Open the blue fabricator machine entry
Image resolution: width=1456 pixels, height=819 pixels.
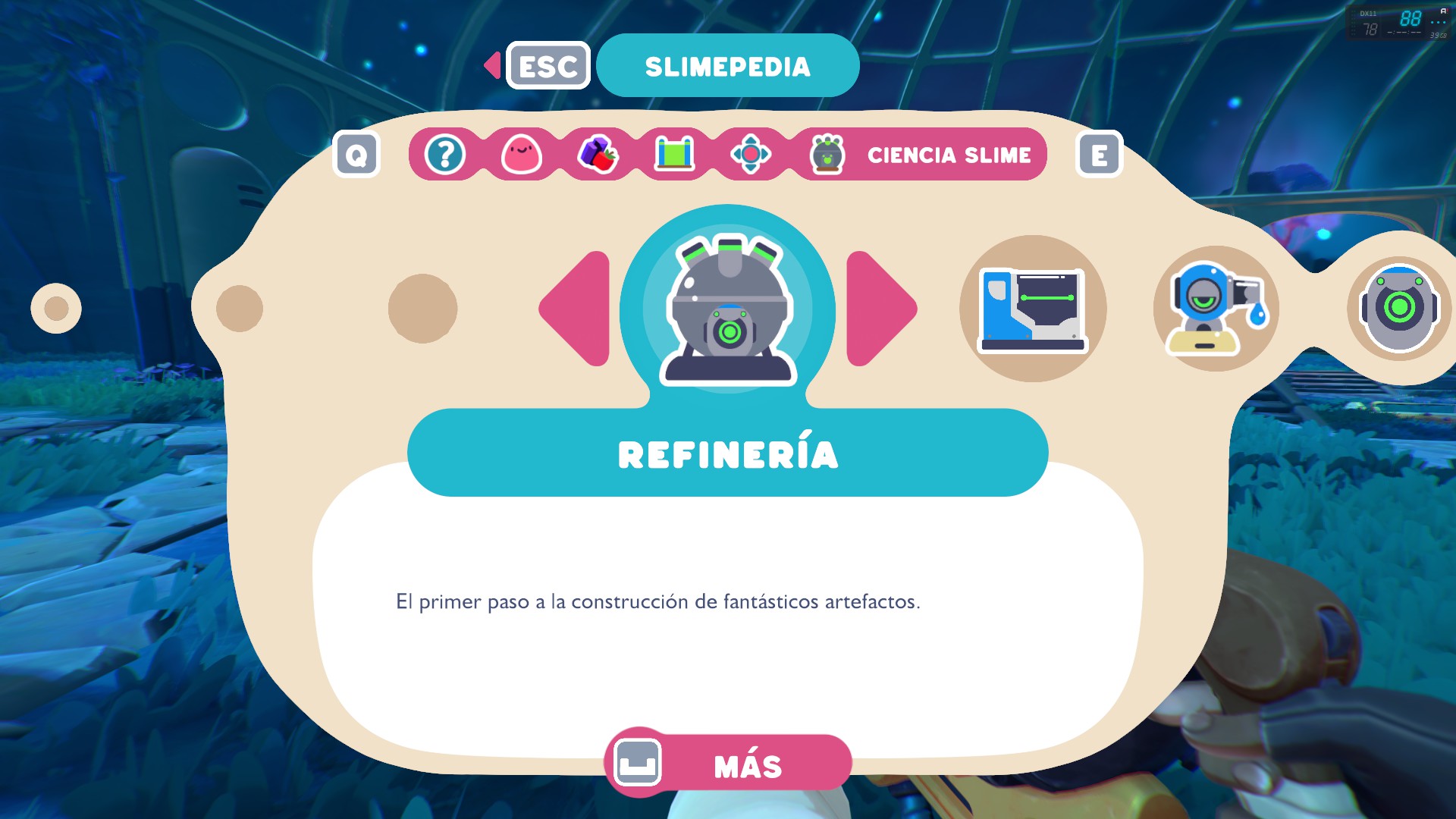coord(1033,309)
